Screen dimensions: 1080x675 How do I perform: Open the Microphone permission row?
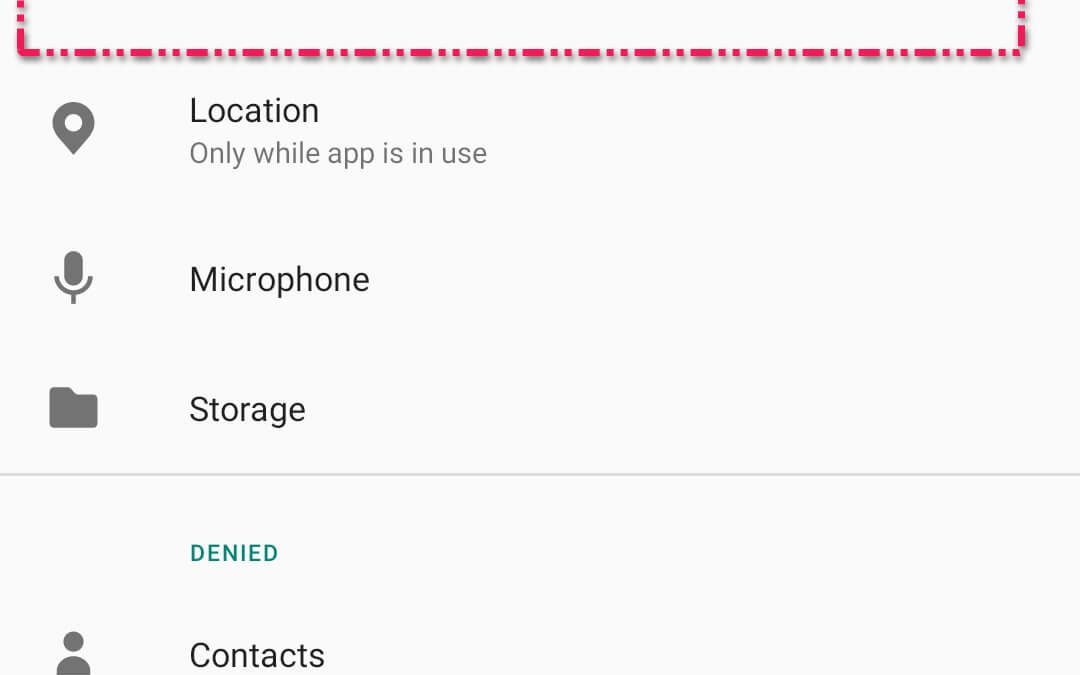point(279,279)
